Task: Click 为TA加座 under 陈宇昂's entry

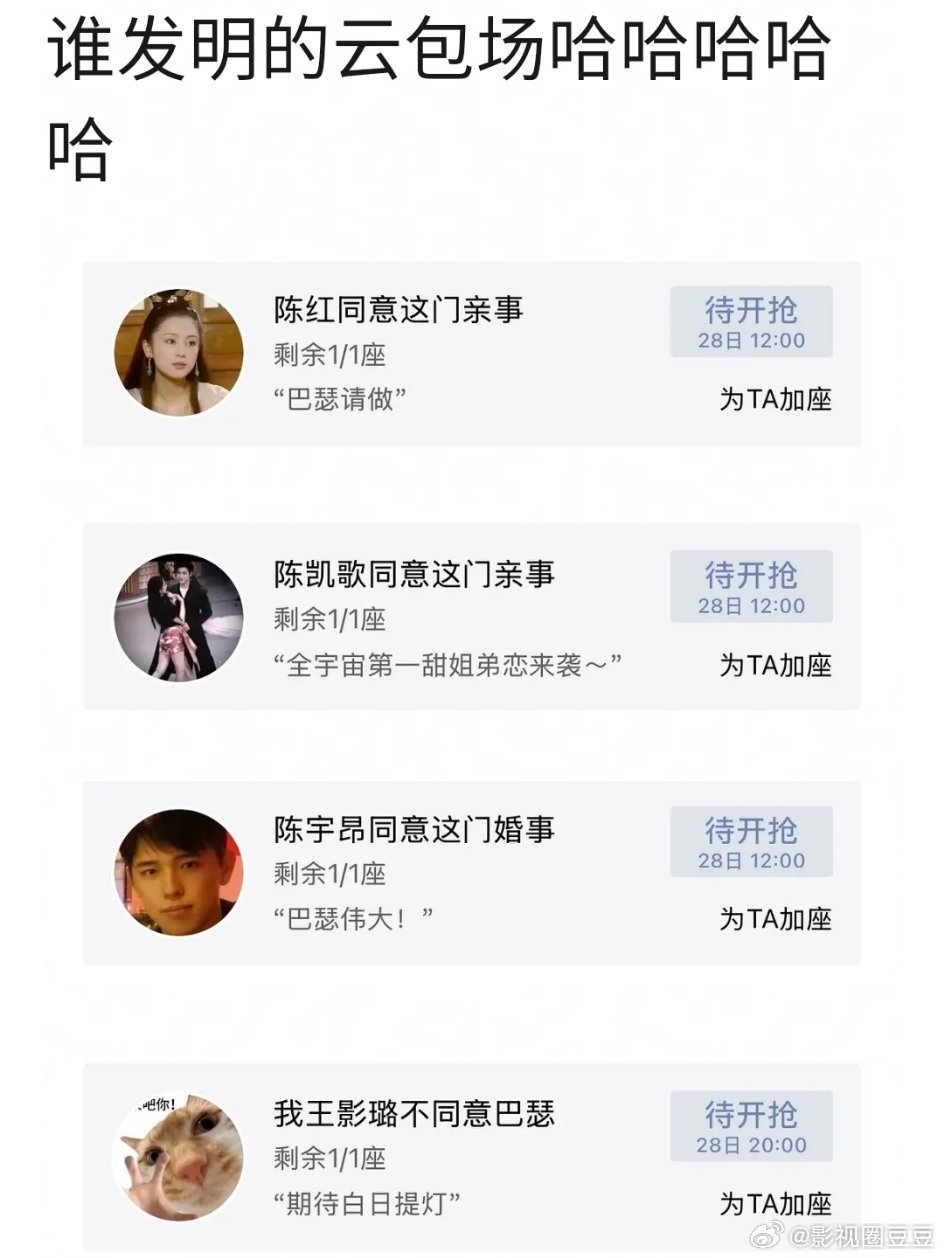Action: pos(775,920)
